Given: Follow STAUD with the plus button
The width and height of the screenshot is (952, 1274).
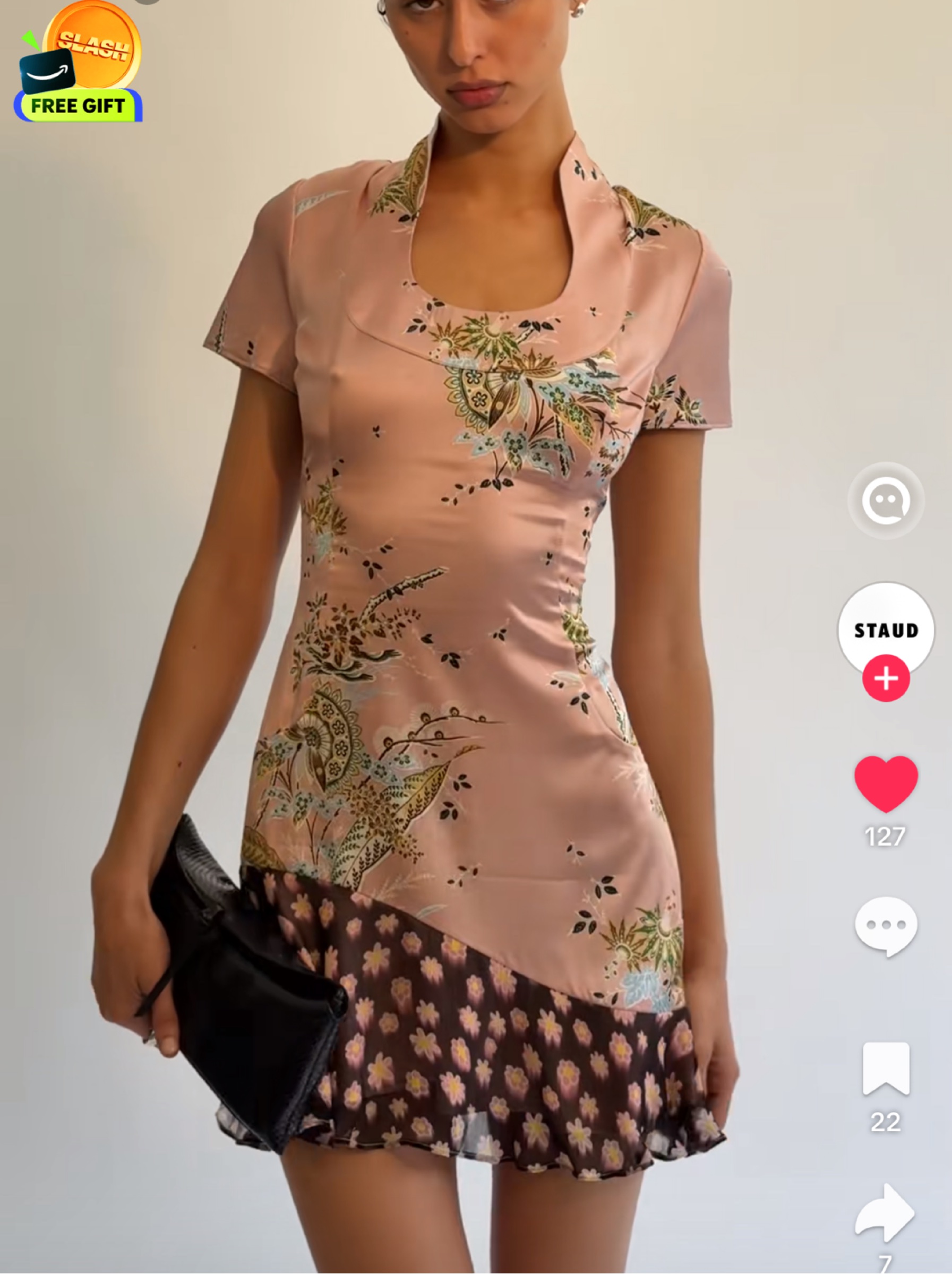Looking at the screenshot, I should (886, 678).
